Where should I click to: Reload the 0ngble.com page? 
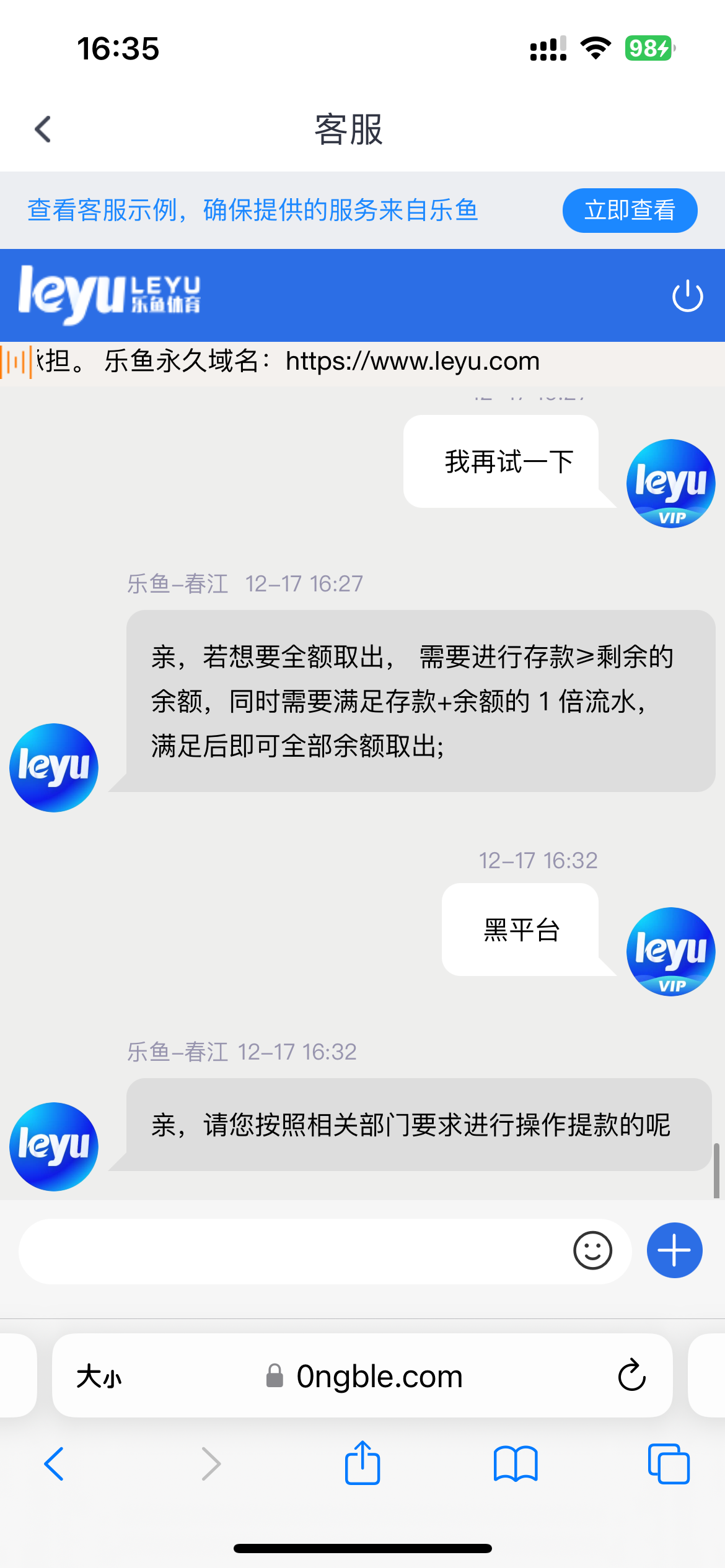coord(631,1375)
